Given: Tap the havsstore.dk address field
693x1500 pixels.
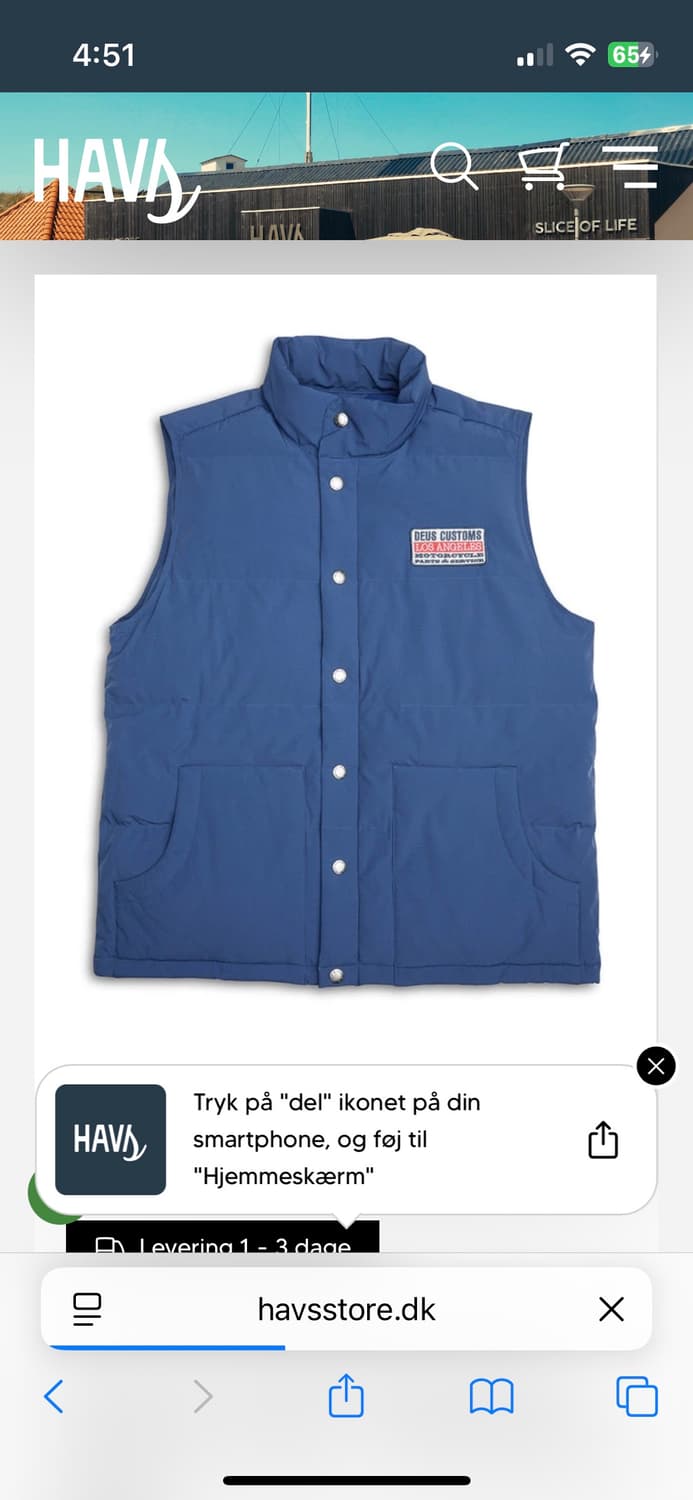Looking at the screenshot, I should point(346,1309).
